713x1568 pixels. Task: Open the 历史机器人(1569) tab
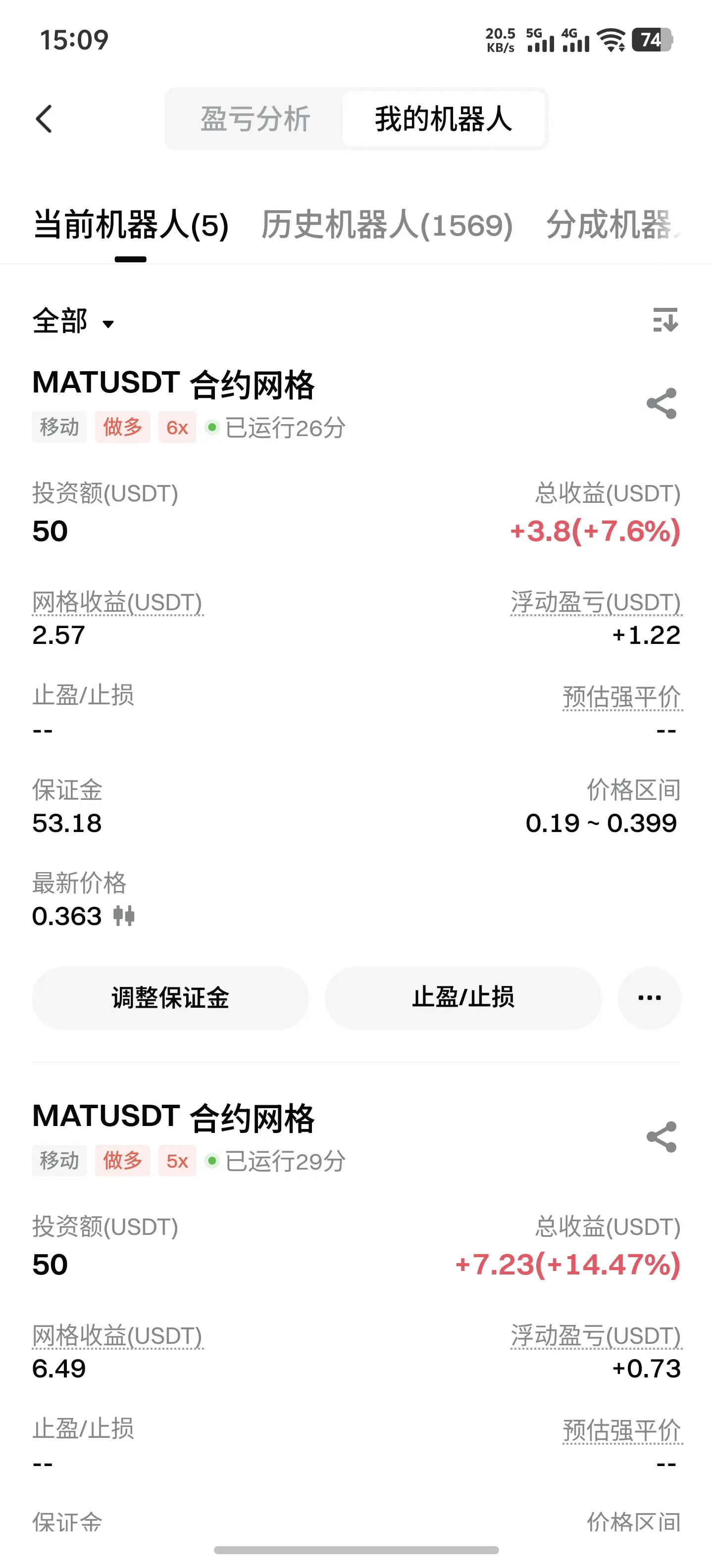point(387,225)
